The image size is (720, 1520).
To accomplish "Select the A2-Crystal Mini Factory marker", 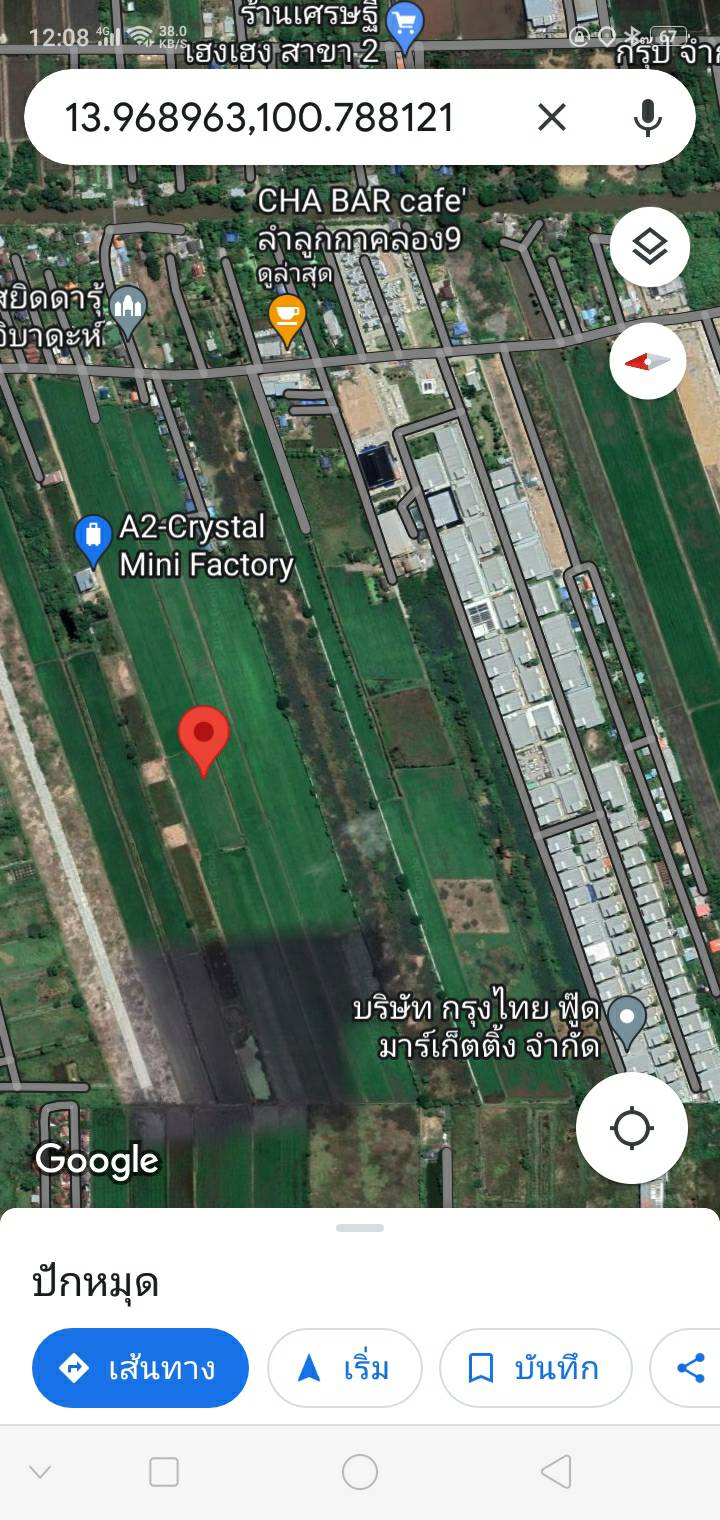I will (93, 540).
